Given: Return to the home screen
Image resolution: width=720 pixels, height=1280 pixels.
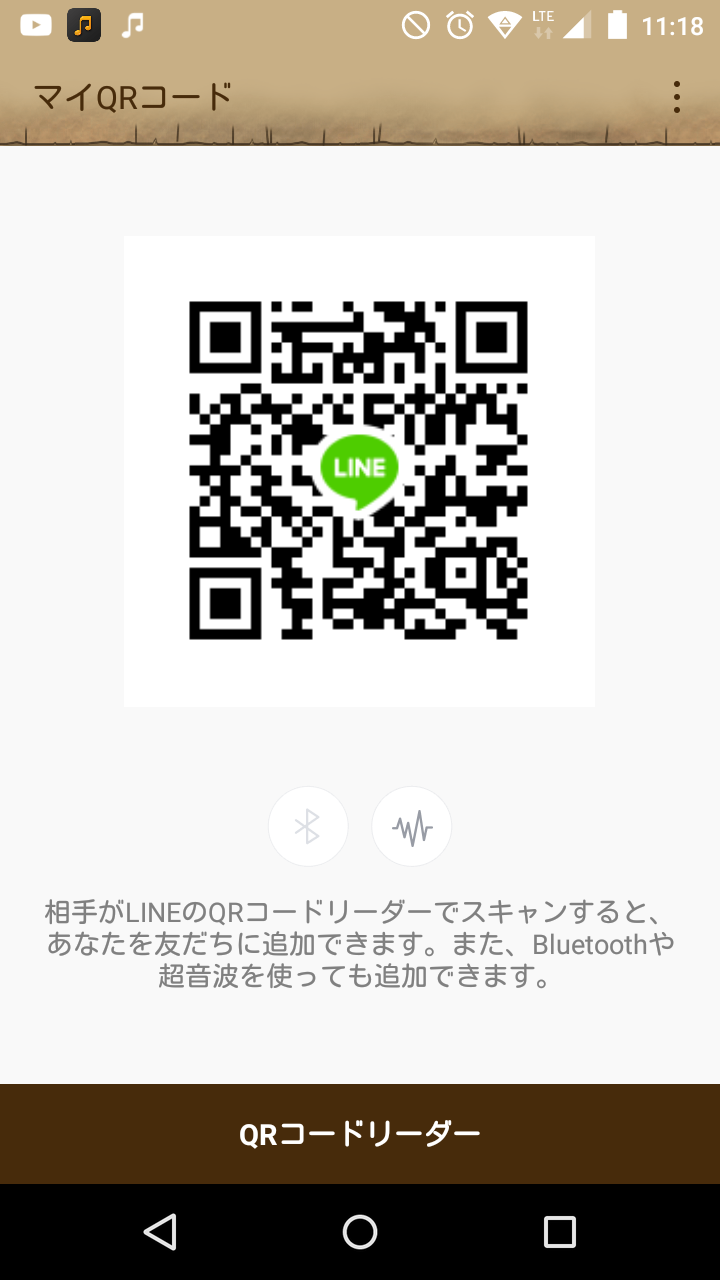Looking at the screenshot, I should [x=360, y=1231].
